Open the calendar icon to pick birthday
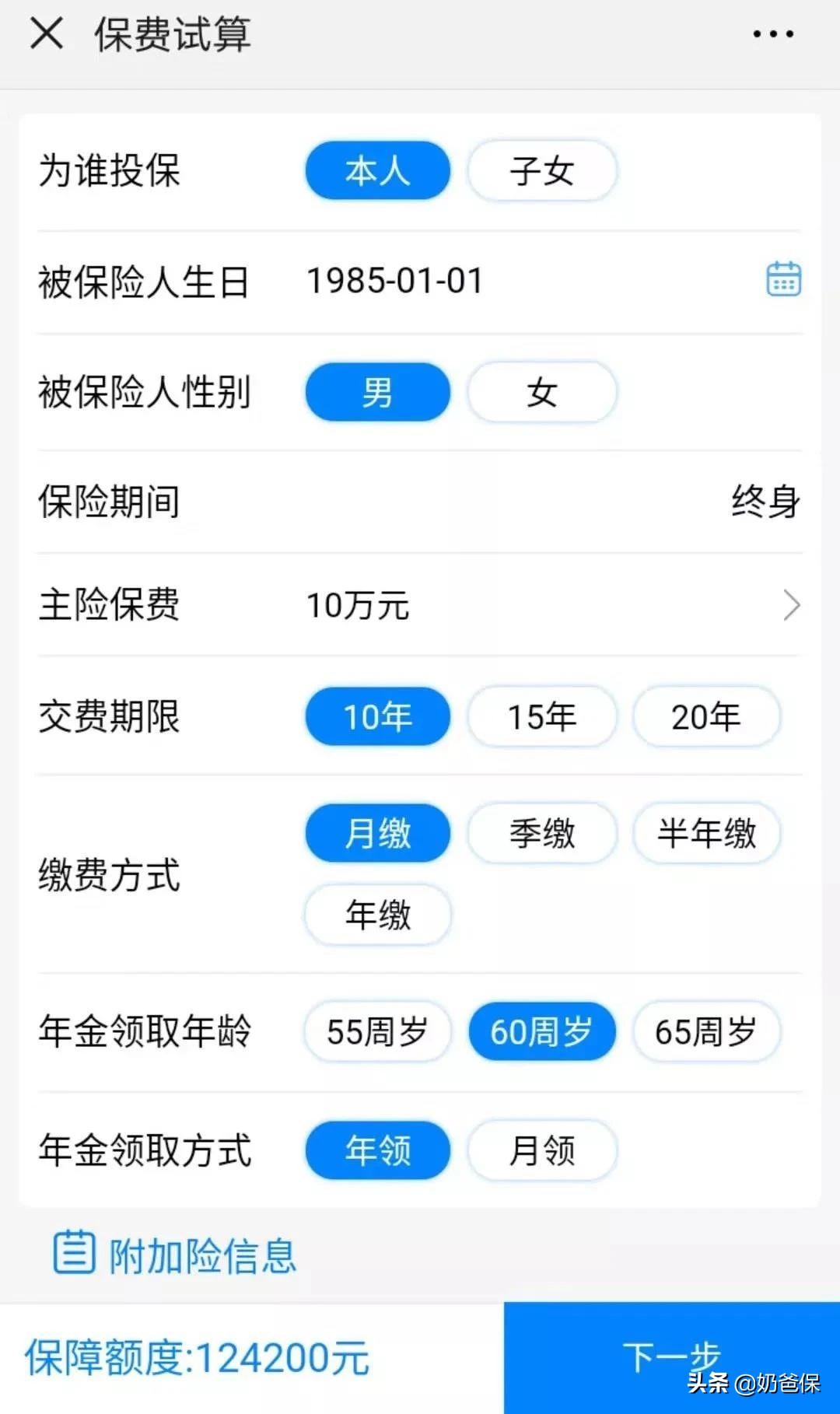840x1414 pixels. click(783, 280)
